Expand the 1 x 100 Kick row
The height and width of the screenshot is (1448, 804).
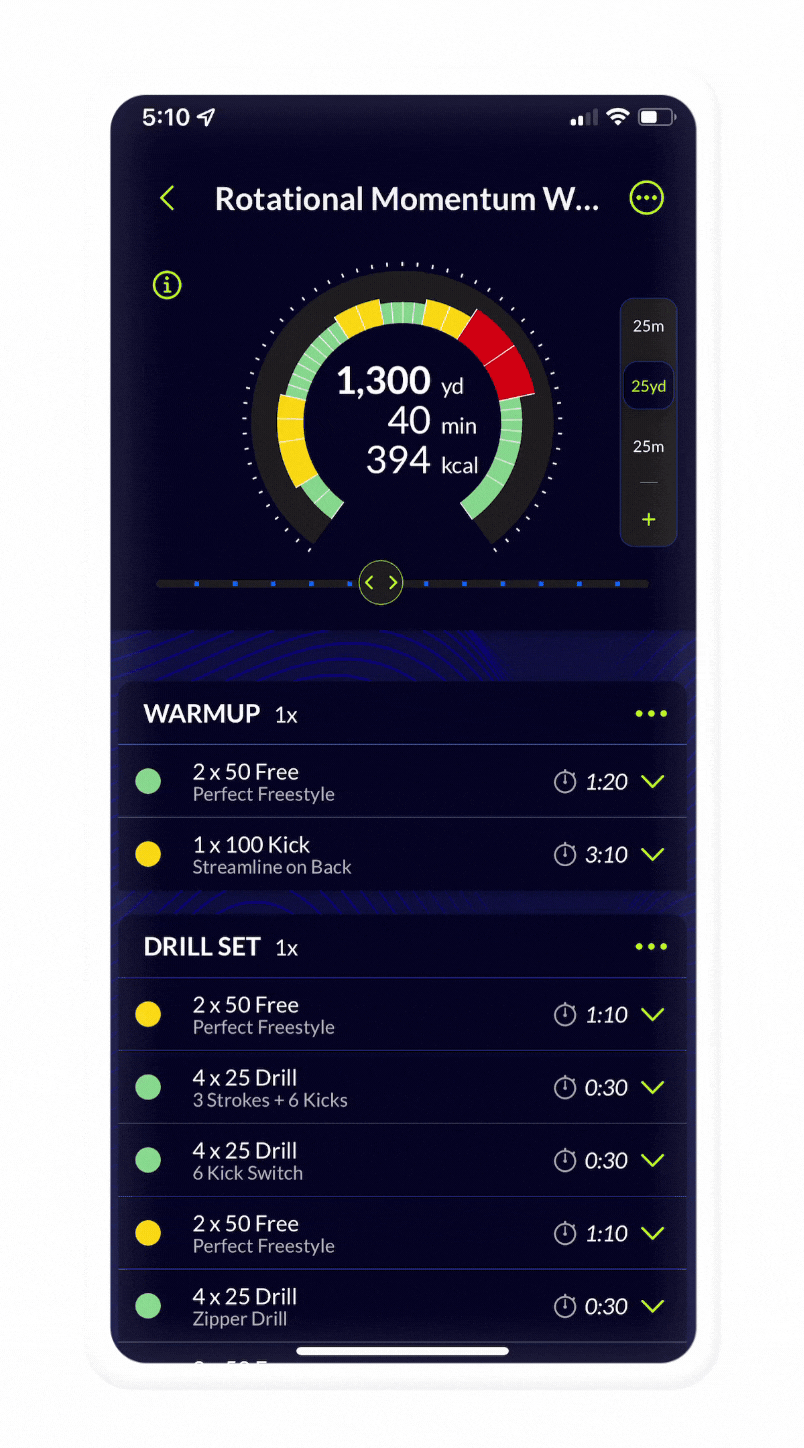pyautogui.click(x=653, y=855)
